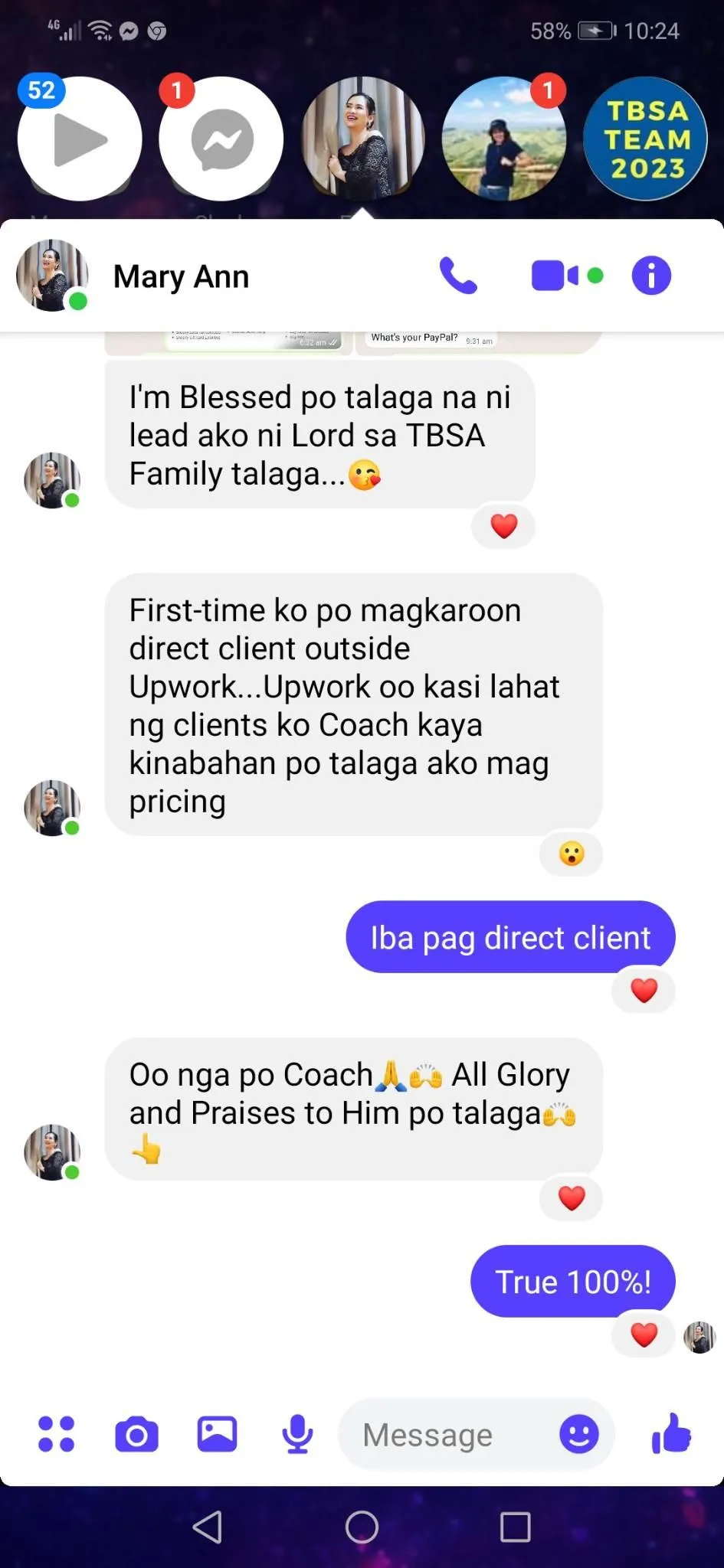Open conversation info for Mary Ann
Viewport: 724px width, 1568px height.
pyautogui.click(x=651, y=276)
